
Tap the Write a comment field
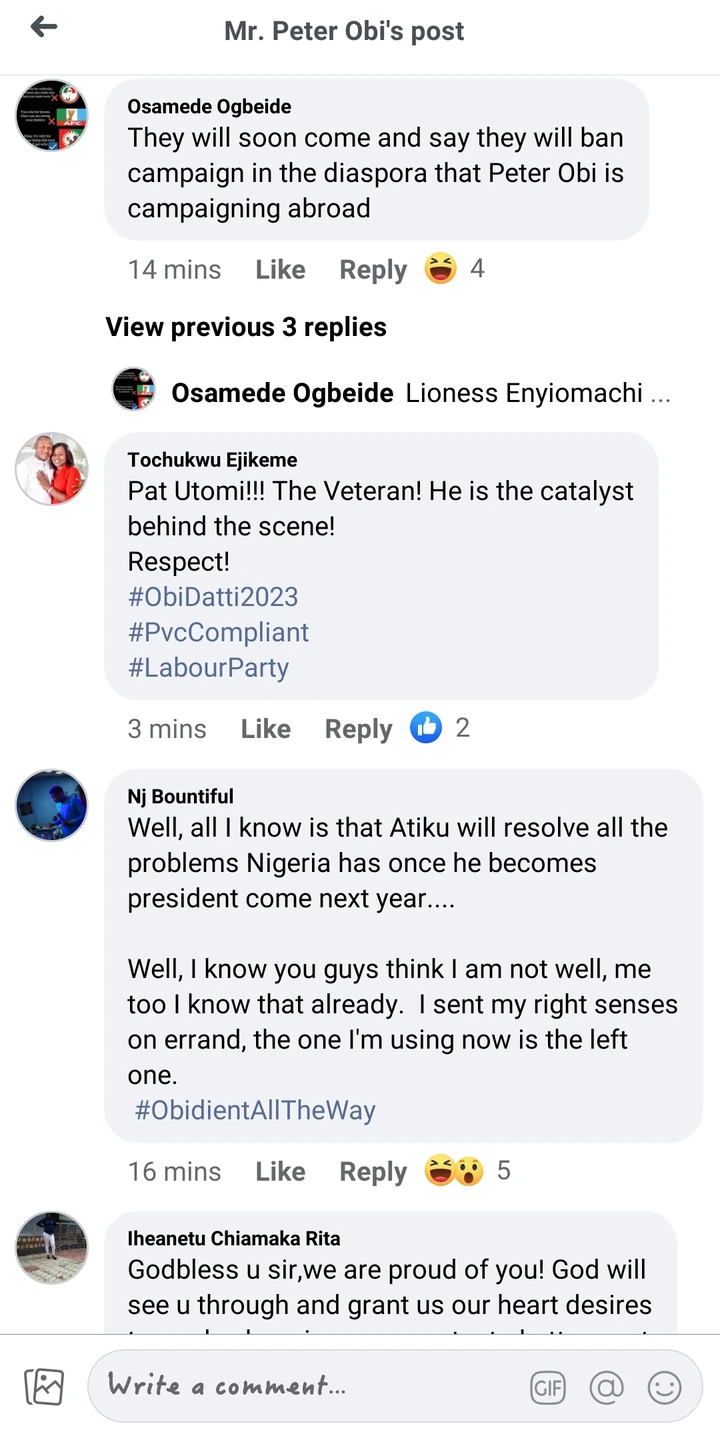point(300,1386)
